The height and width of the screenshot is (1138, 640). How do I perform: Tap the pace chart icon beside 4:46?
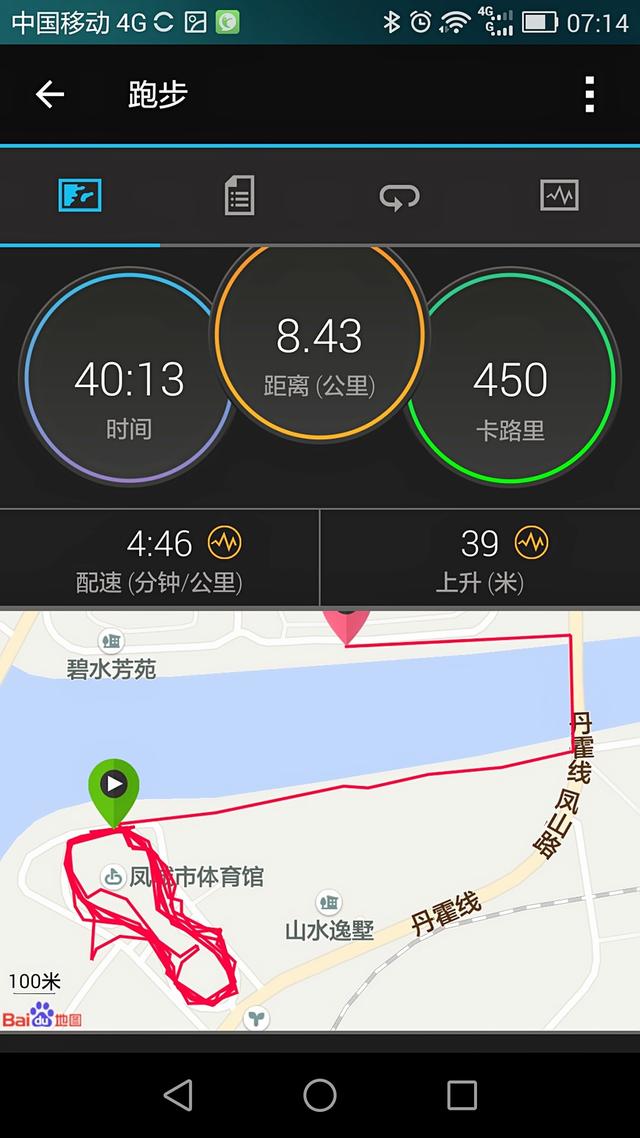(x=225, y=544)
